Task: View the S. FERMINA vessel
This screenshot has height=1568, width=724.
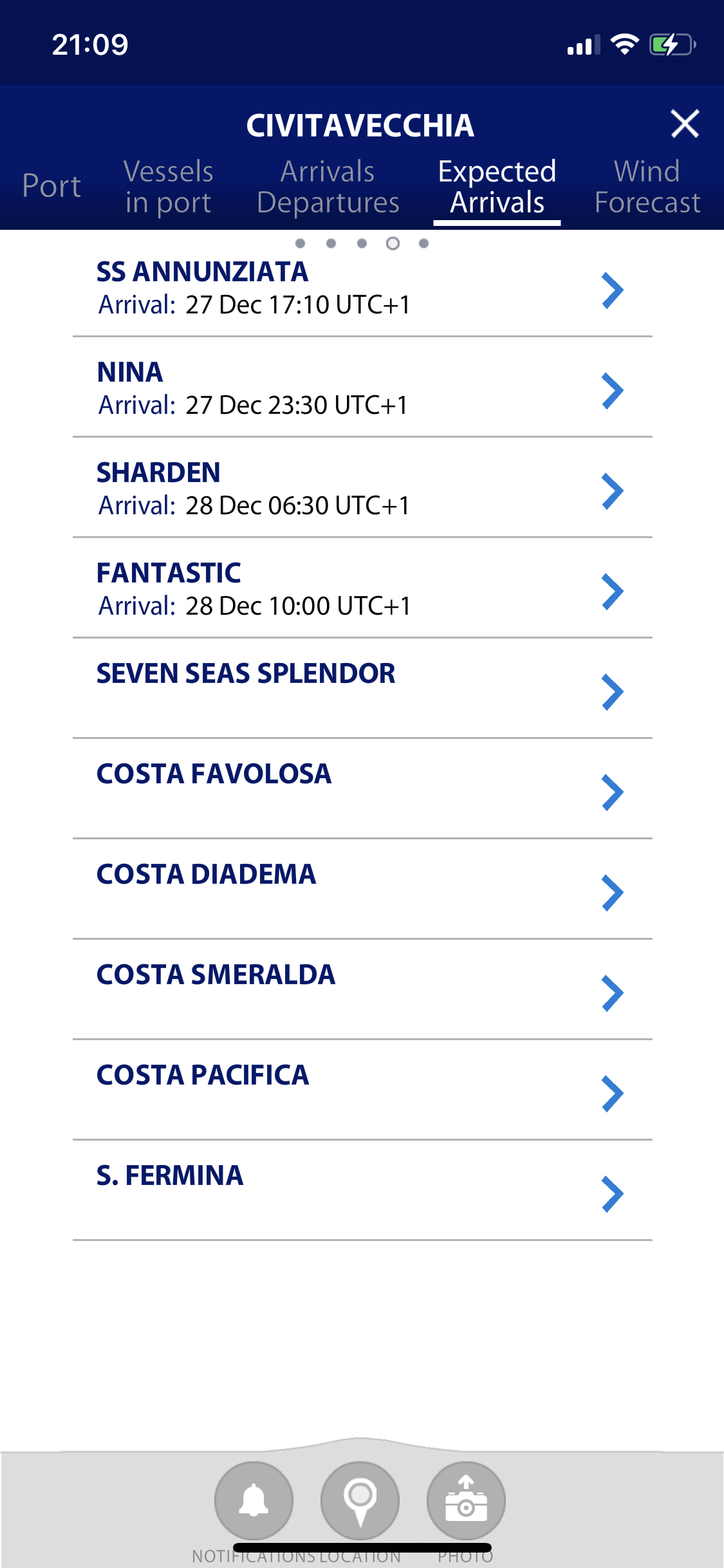Action: [362, 1191]
